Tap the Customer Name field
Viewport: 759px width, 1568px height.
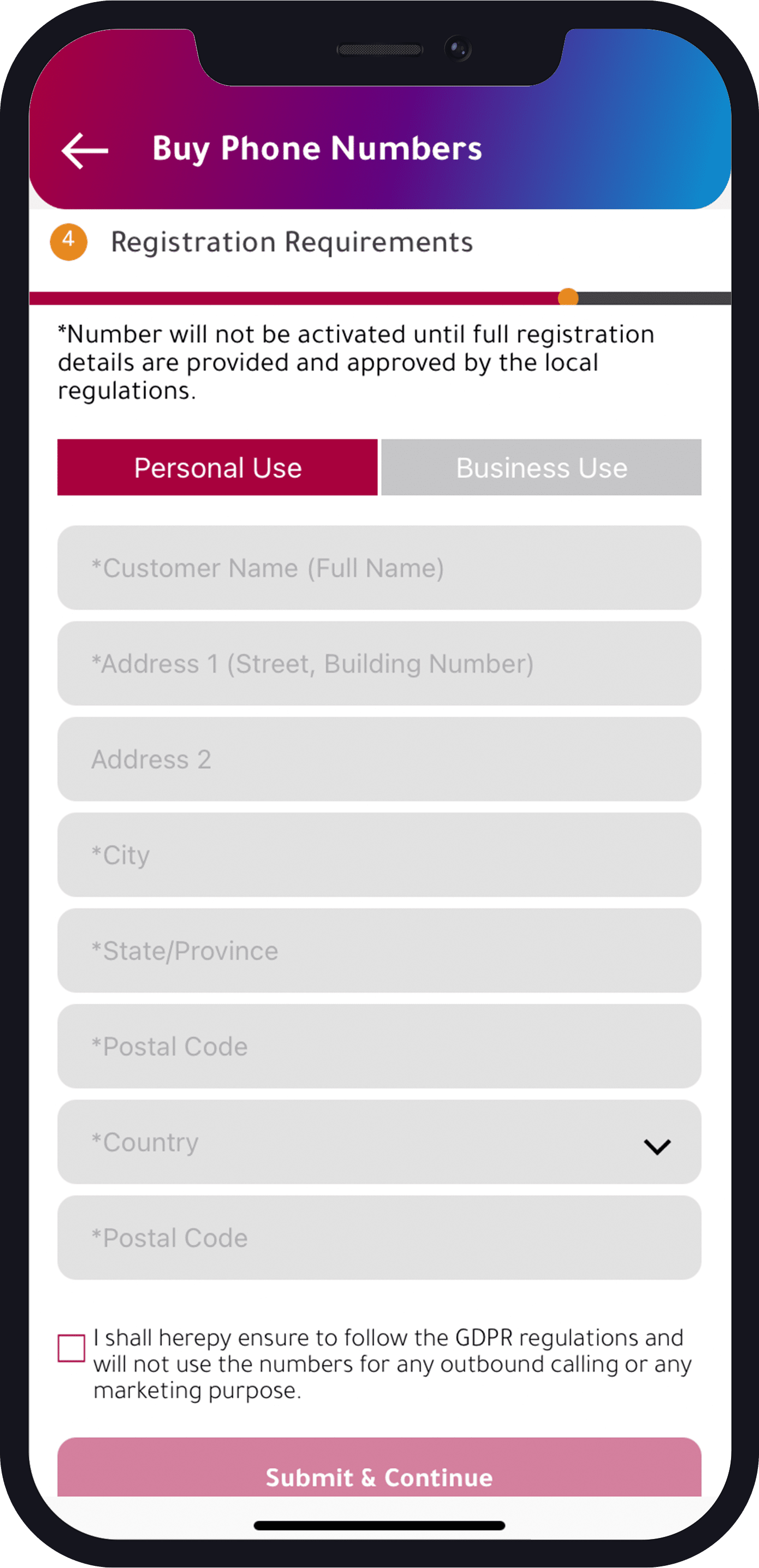379,568
